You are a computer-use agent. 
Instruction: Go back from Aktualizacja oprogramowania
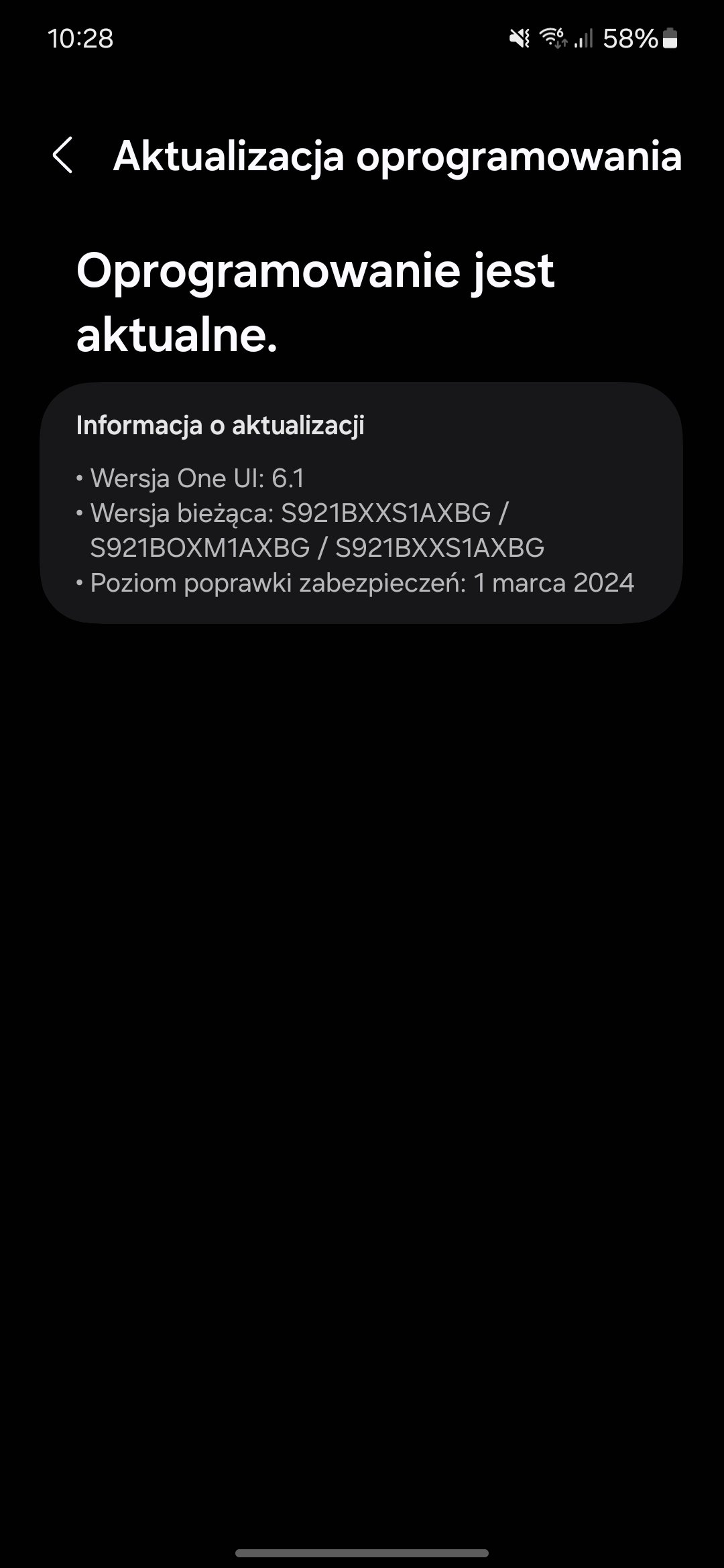click(x=62, y=155)
